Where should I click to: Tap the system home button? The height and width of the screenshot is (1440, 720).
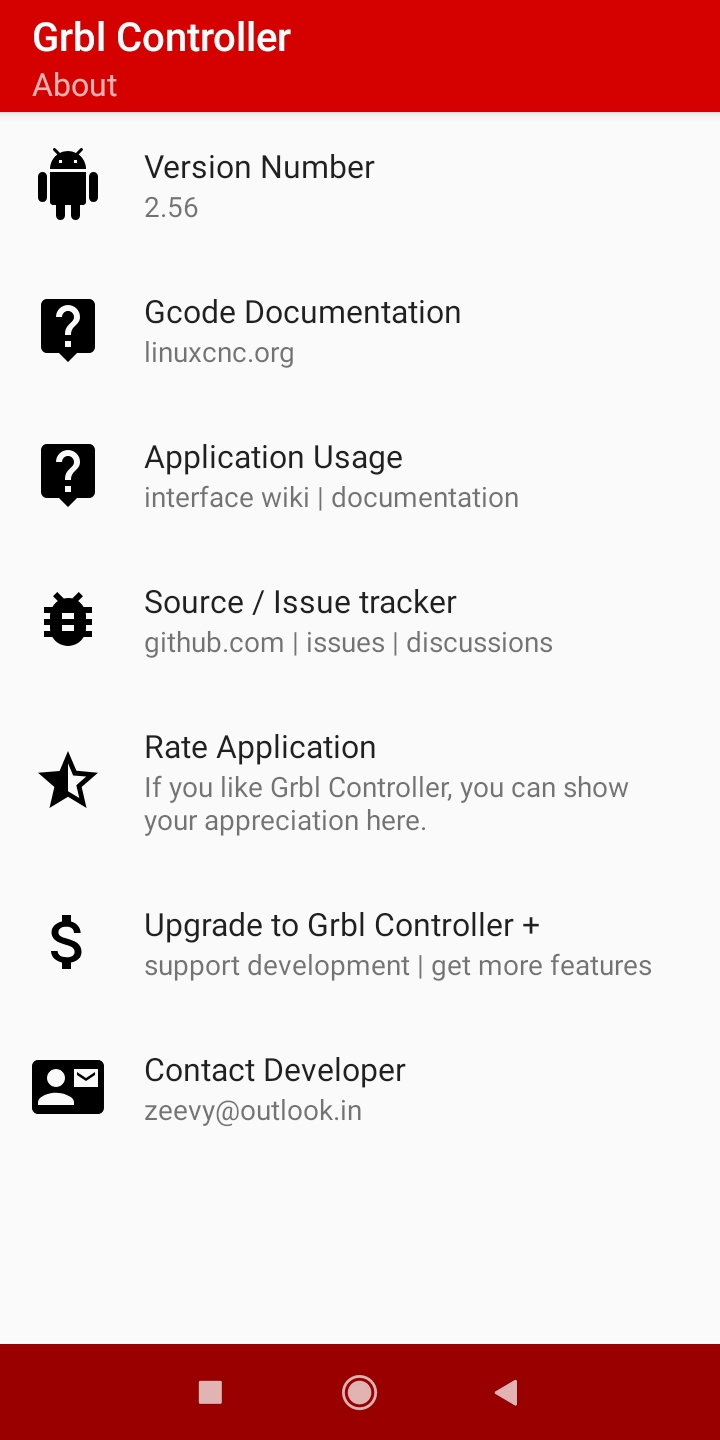point(359,1392)
